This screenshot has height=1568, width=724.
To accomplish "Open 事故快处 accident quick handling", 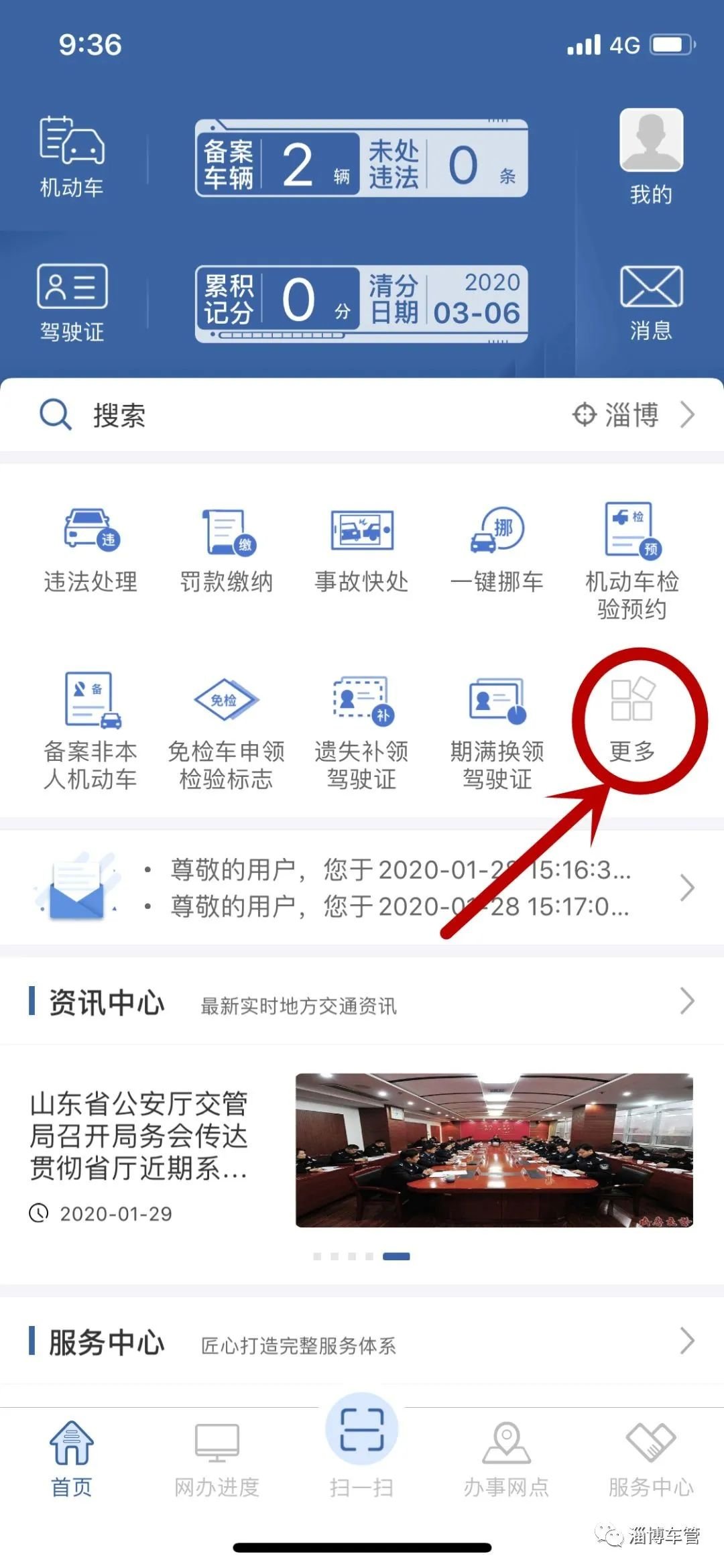I will point(362,551).
